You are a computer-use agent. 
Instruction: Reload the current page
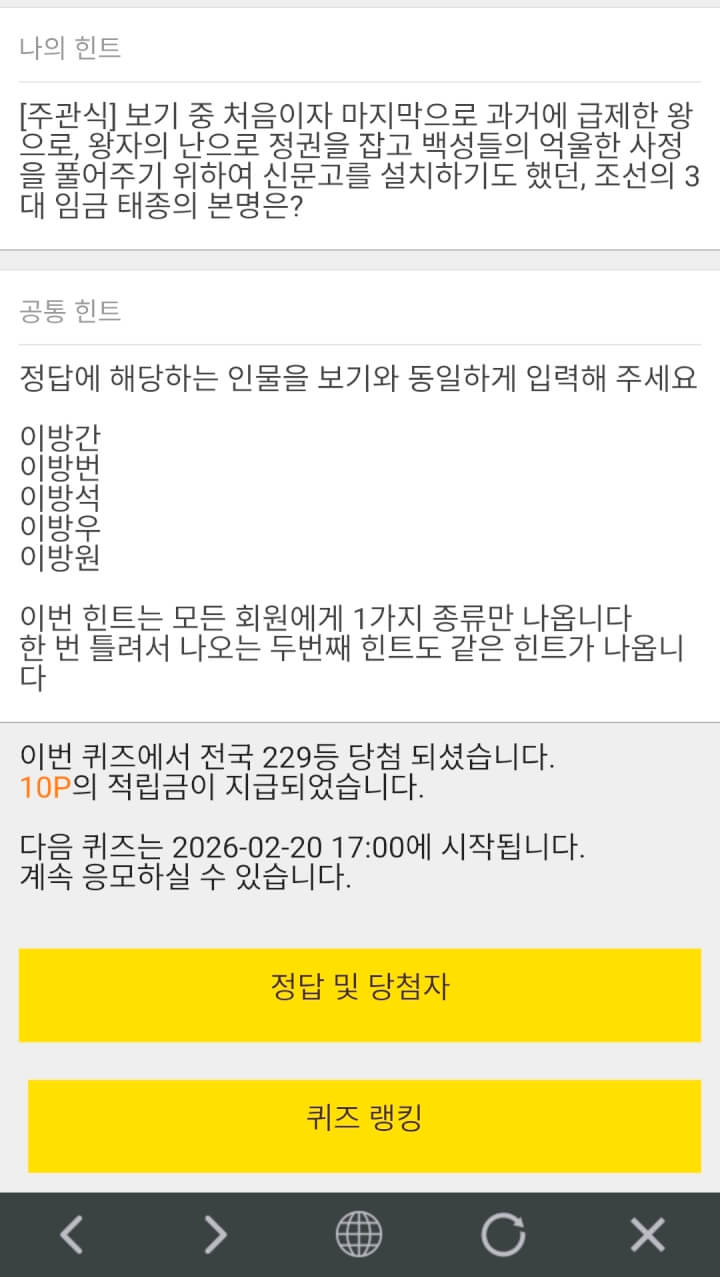(503, 1235)
